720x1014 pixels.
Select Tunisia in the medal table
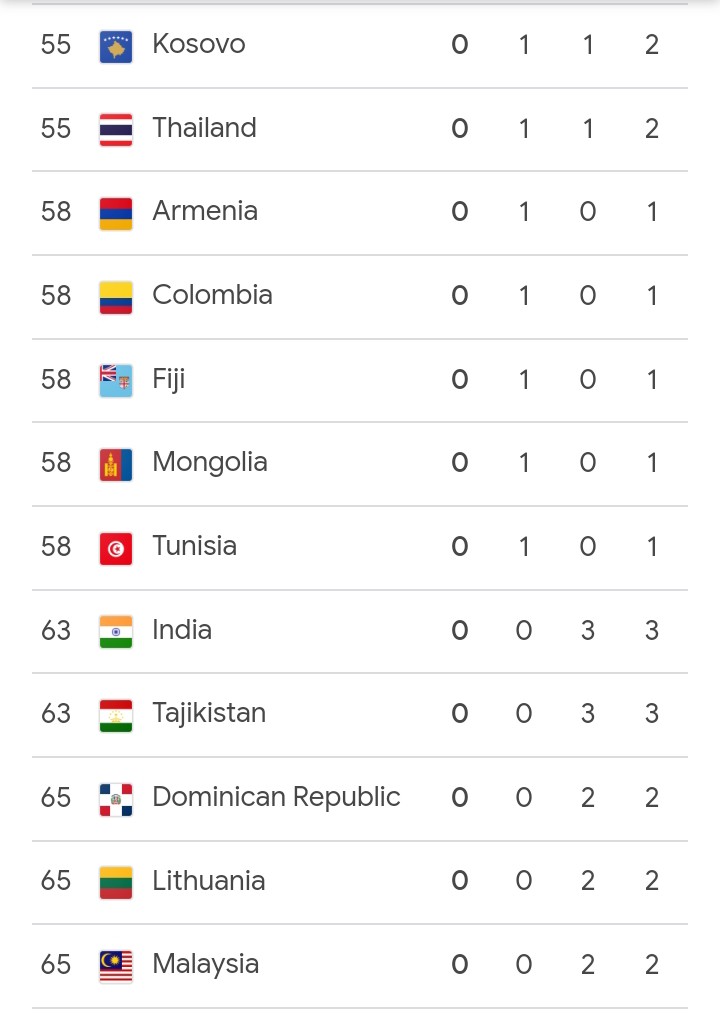tap(194, 547)
